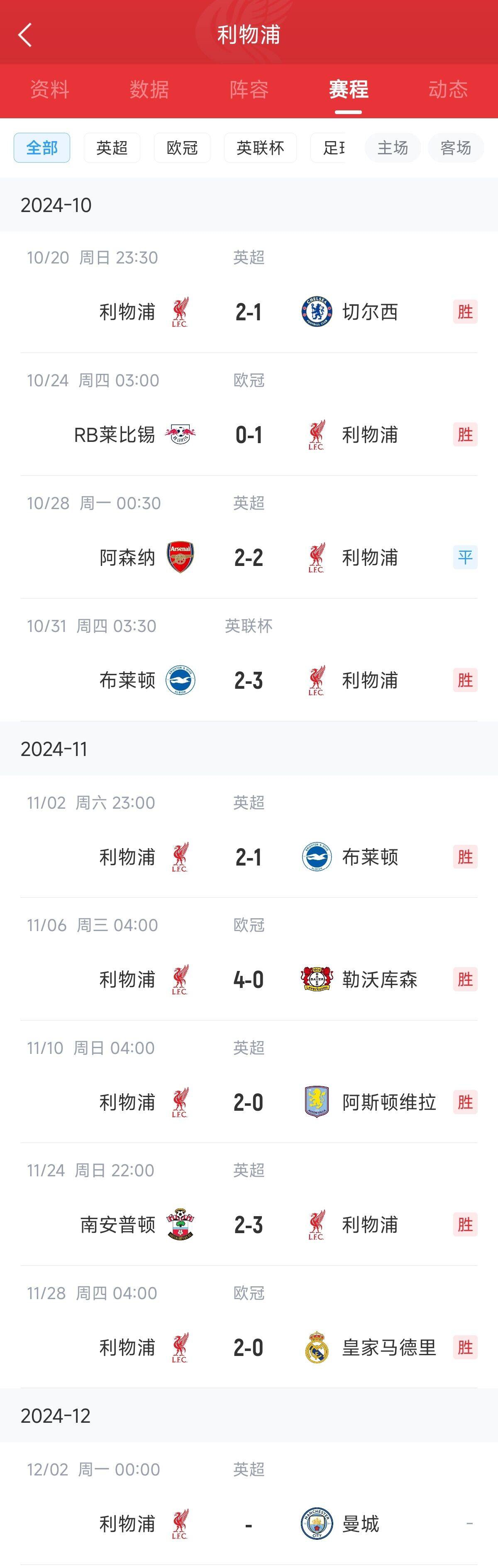Go back using the top arrow
Viewport: 498px width, 1568px height.
[25, 35]
